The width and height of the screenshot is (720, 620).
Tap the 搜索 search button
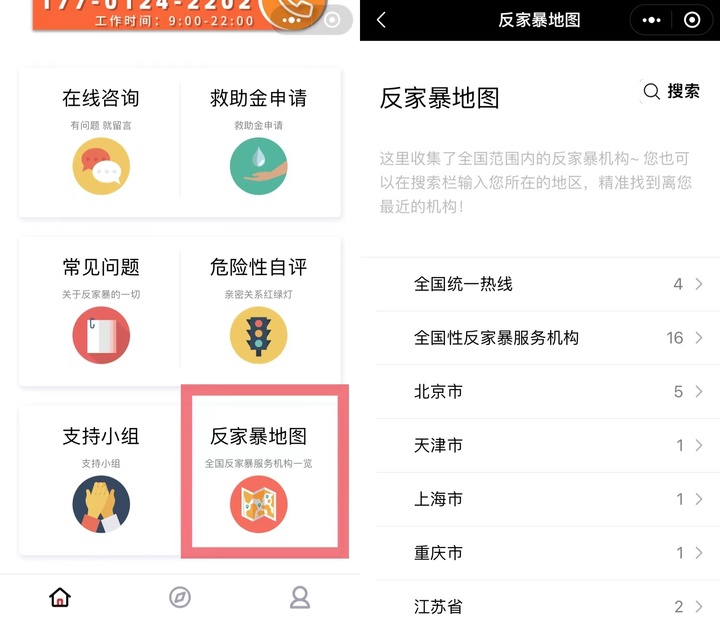point(672,91)
